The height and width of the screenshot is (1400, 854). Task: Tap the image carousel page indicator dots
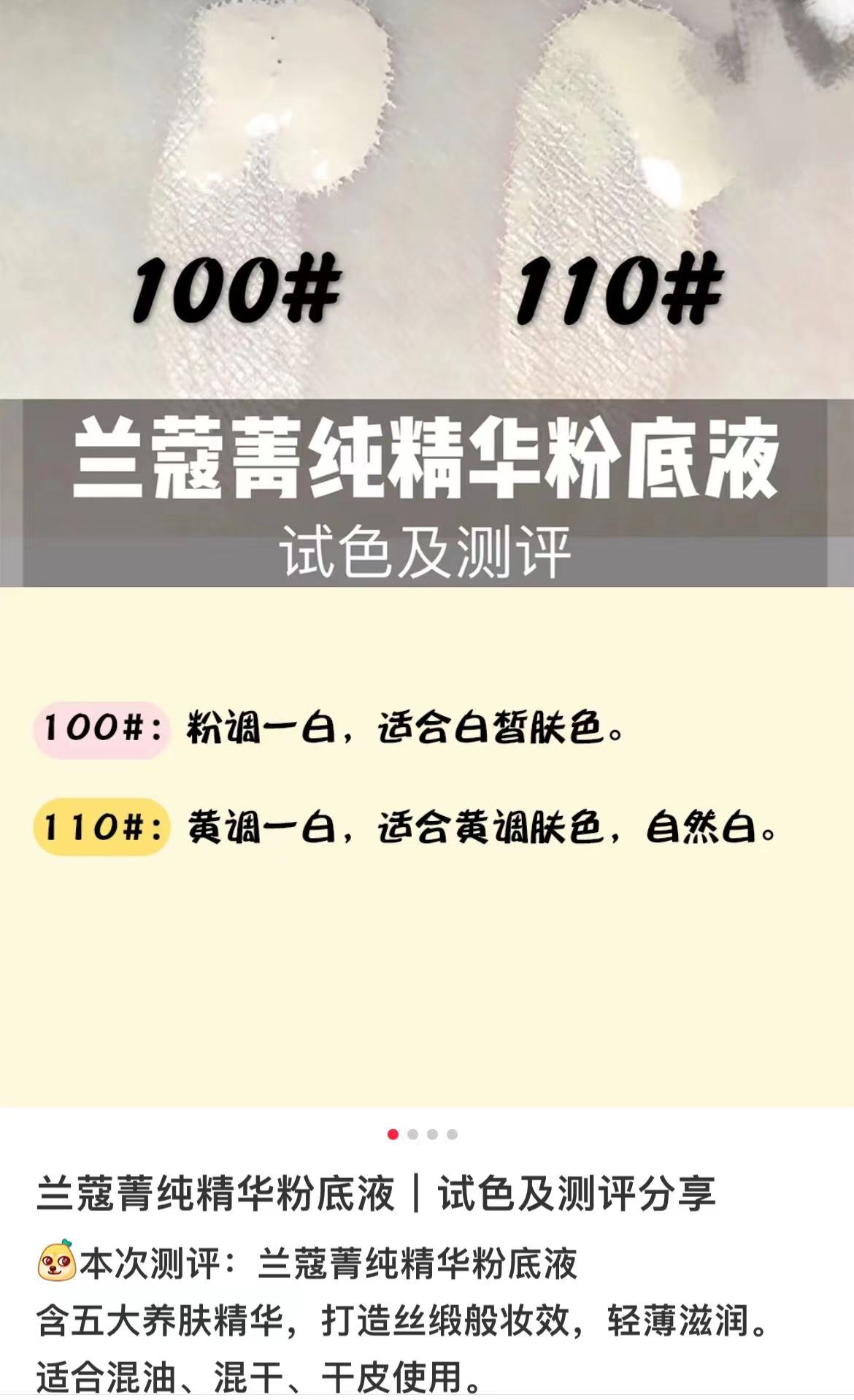(x=423, y=1134)
